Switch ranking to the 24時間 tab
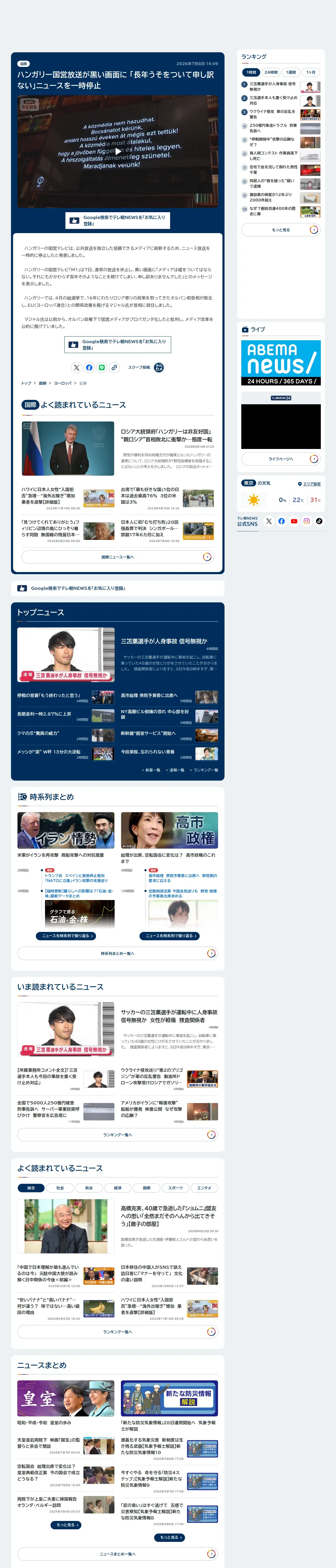336x1568 pixels. tap(271, 72)
